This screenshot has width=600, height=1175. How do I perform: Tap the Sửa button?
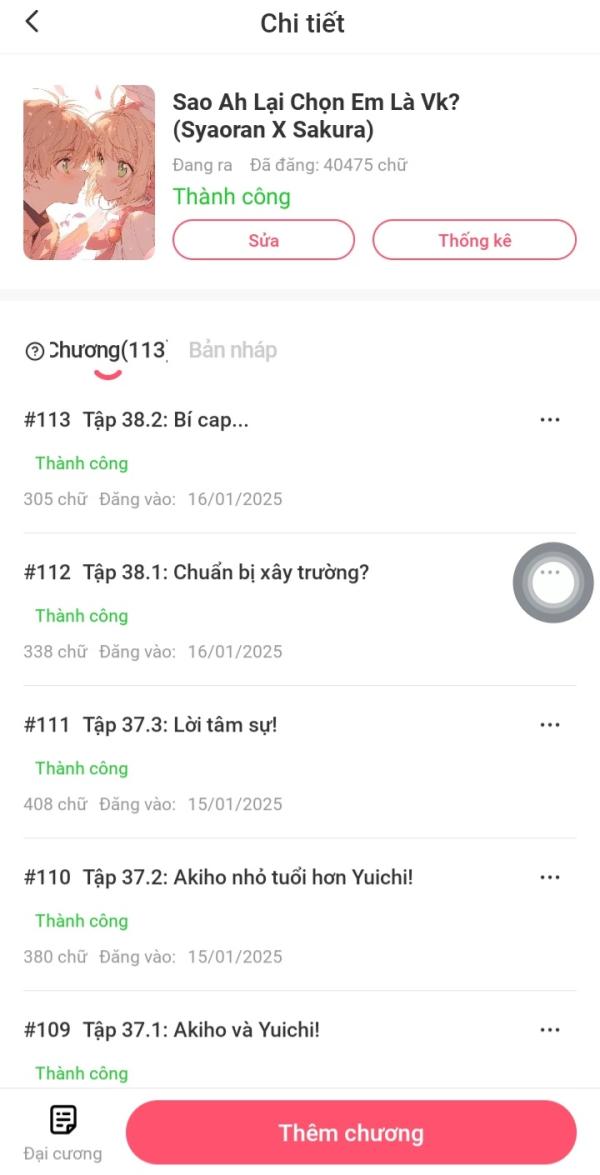tap(263, 240)
